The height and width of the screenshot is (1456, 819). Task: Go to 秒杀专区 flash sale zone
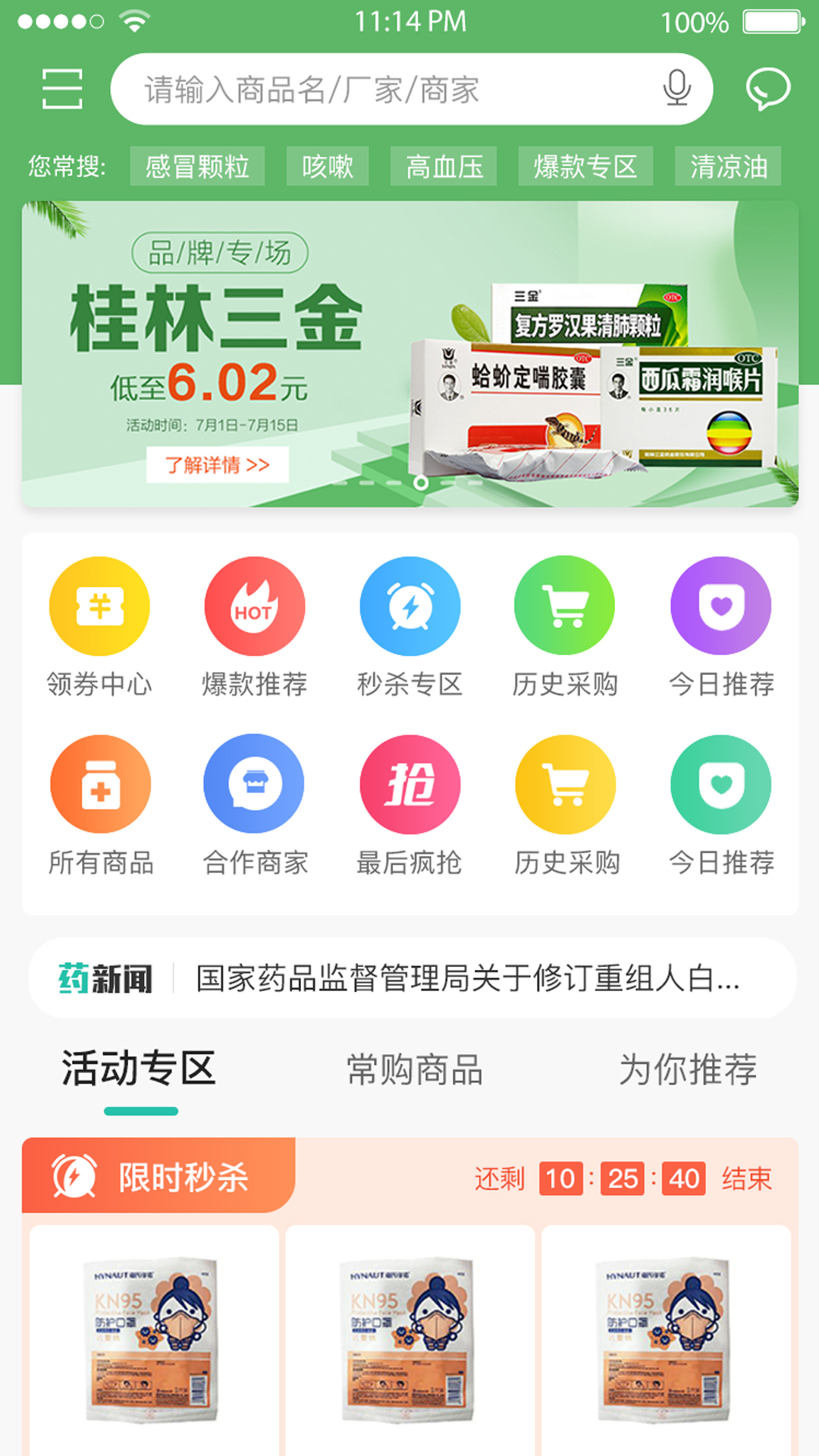click(x=409, y=626)
